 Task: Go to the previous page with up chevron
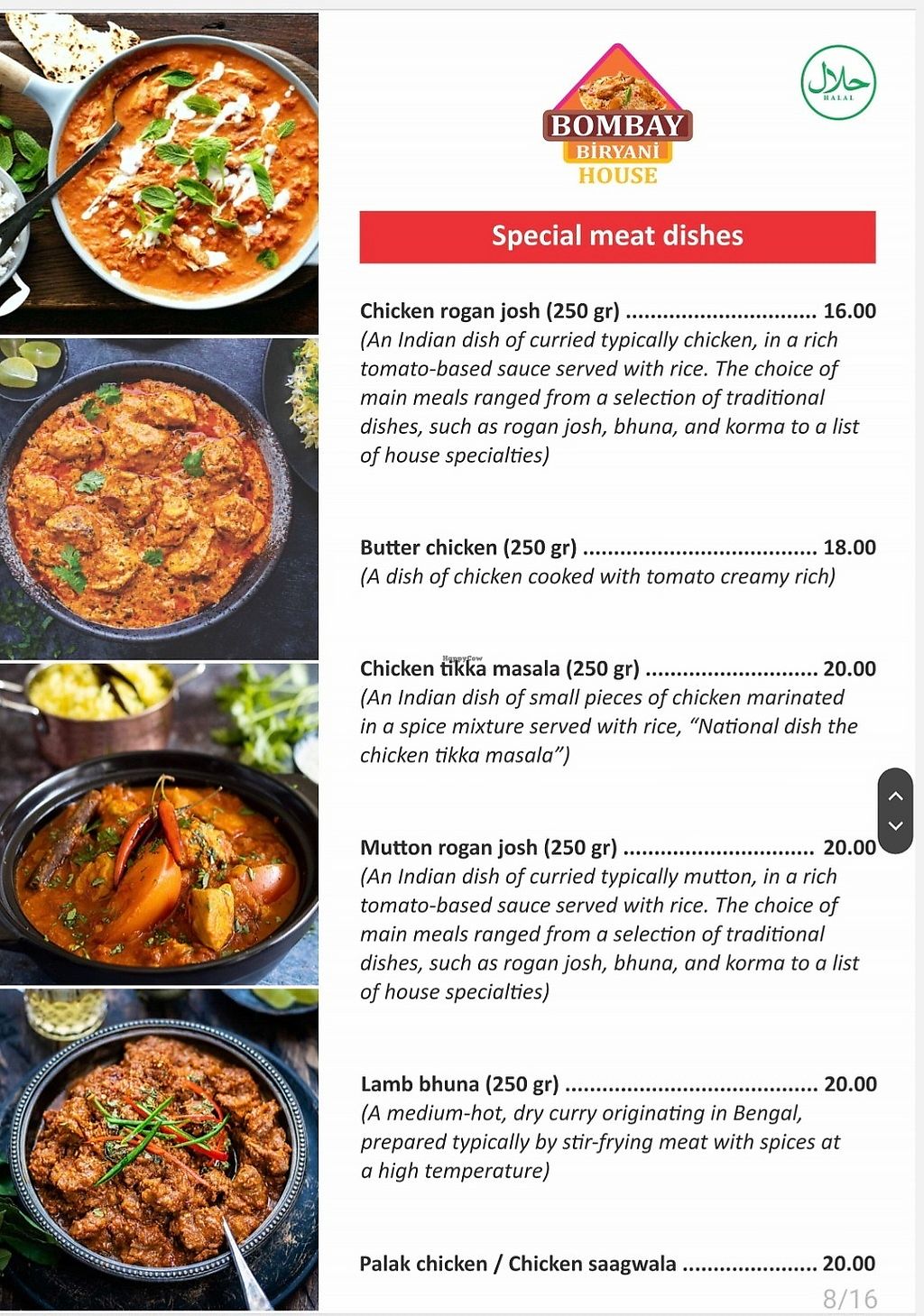coord(895,796)
